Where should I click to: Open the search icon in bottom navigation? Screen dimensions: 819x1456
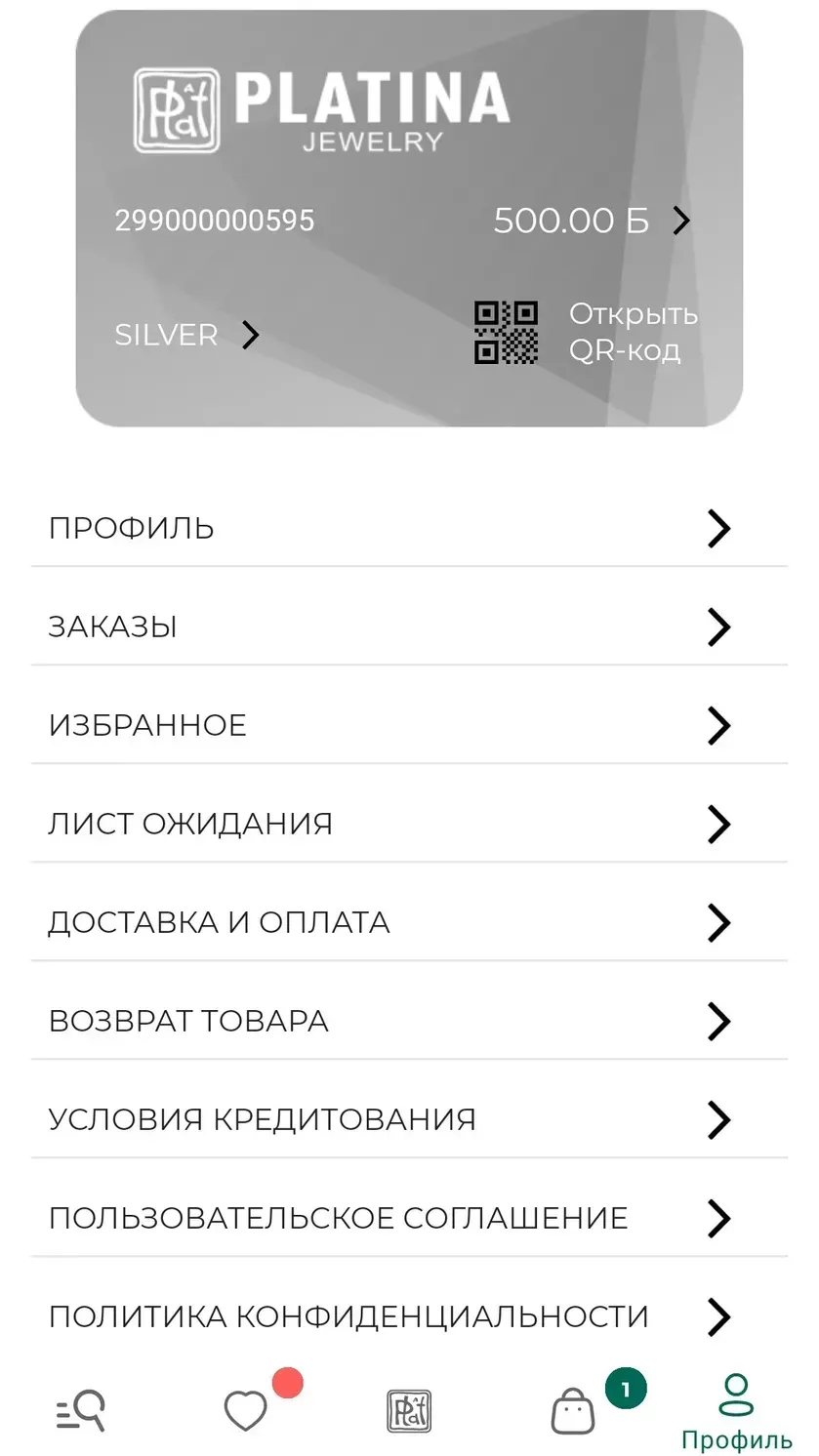click(x=80, y=1408)
